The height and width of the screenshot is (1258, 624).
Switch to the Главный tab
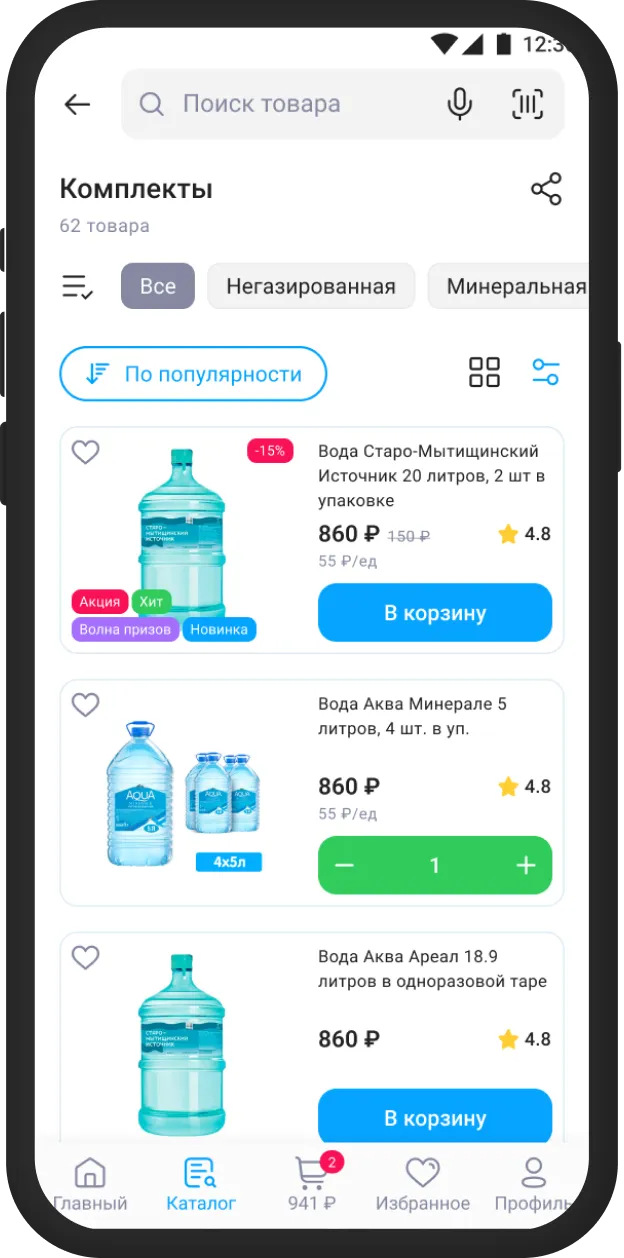tap(90, 1185)
